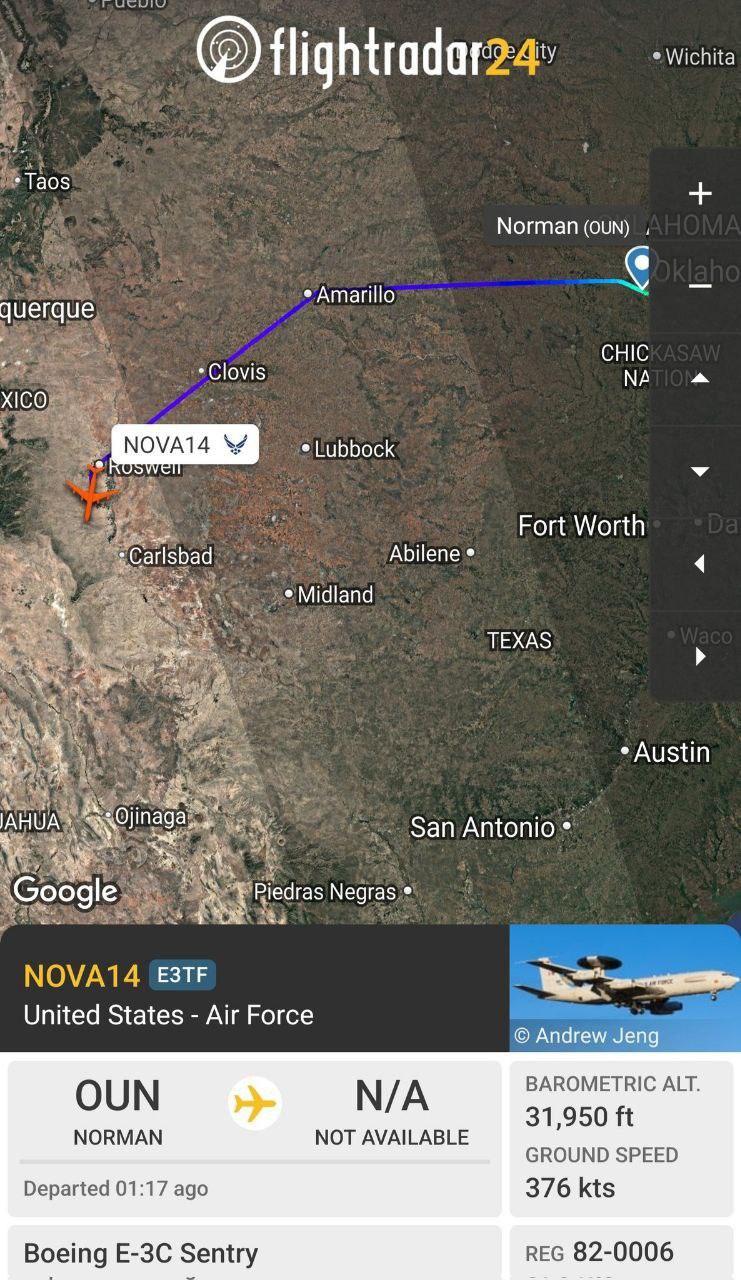Select the orange aircraft icon near Roswell
Screen dimensions: 741x1280
pos(90,493)
